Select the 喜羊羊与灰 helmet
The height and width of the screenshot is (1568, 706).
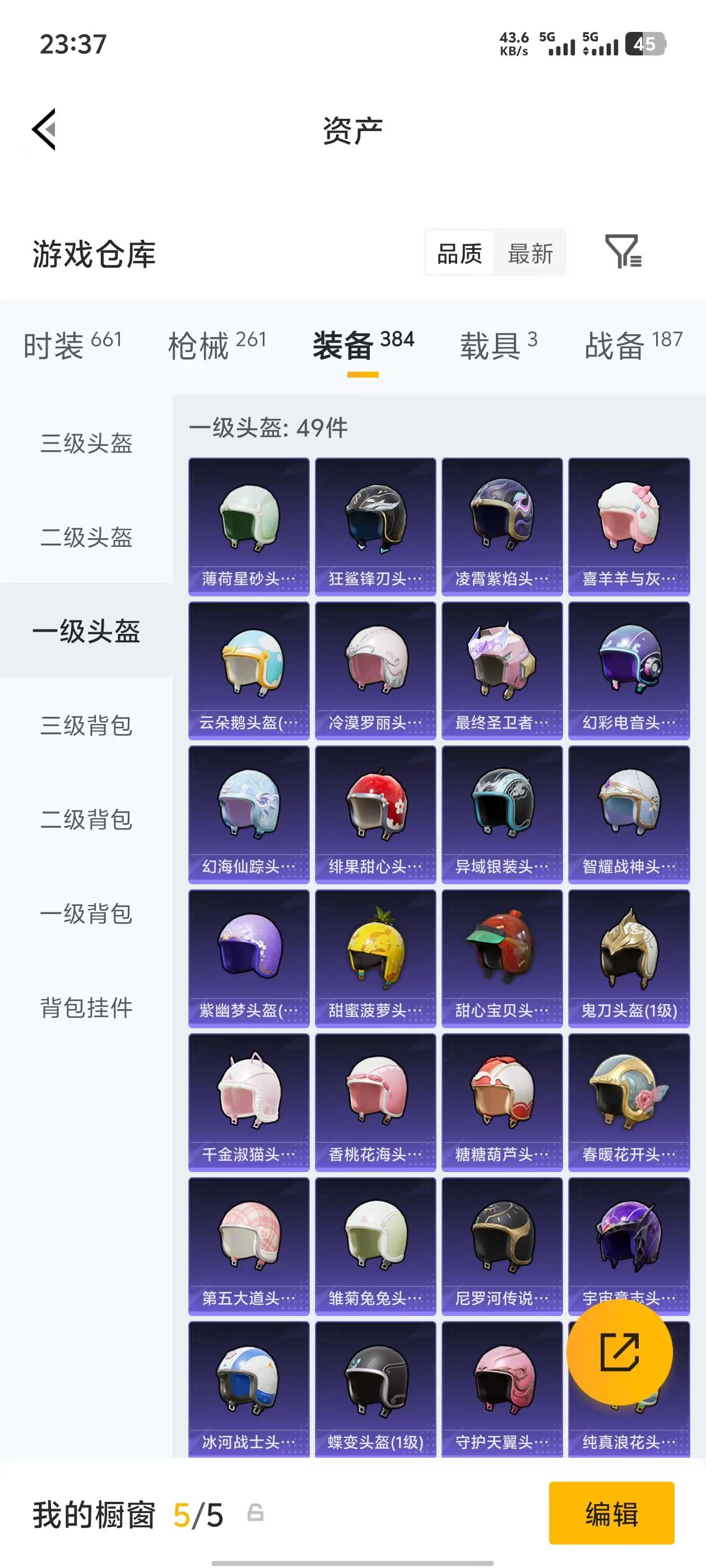[x=629, y=525]
